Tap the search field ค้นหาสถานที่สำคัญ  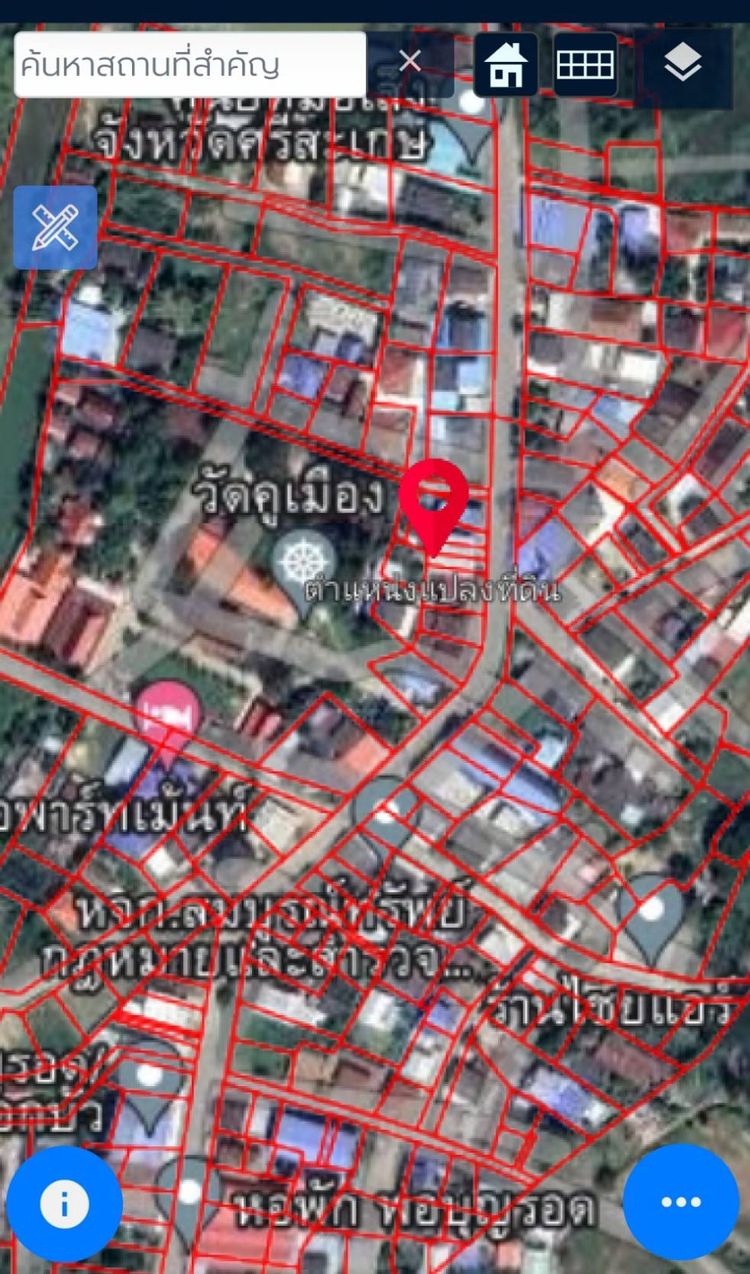(x=190, y=66)
